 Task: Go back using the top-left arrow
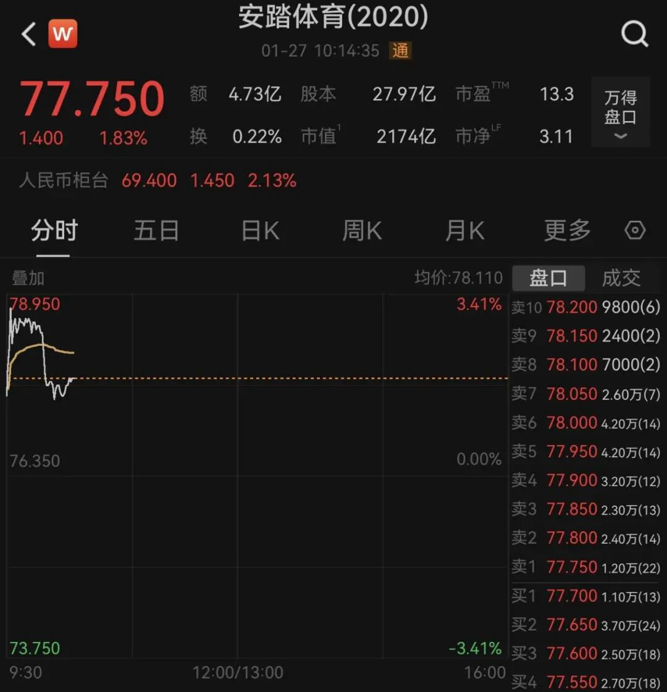pyautogui.click(x=28, y=34)
